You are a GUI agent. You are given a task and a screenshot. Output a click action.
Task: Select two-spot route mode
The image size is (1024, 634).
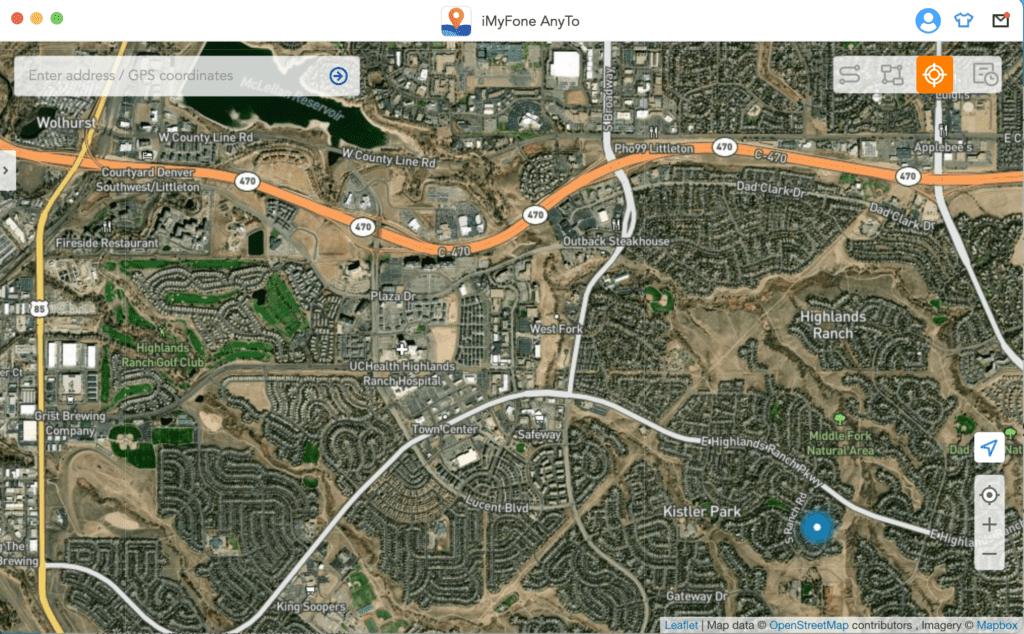coord(850,74)
